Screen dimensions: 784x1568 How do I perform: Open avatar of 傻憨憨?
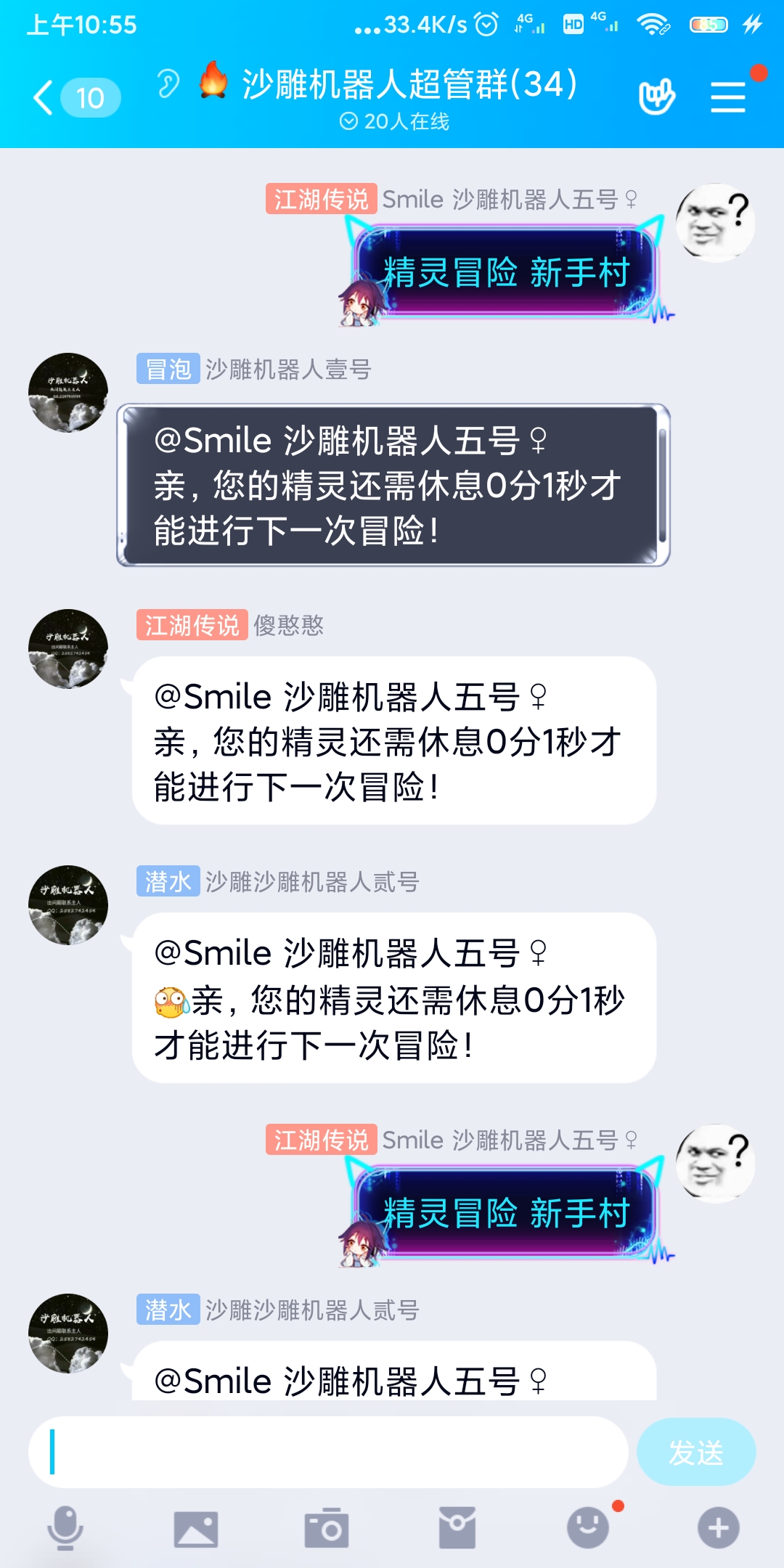click(68, 649)
